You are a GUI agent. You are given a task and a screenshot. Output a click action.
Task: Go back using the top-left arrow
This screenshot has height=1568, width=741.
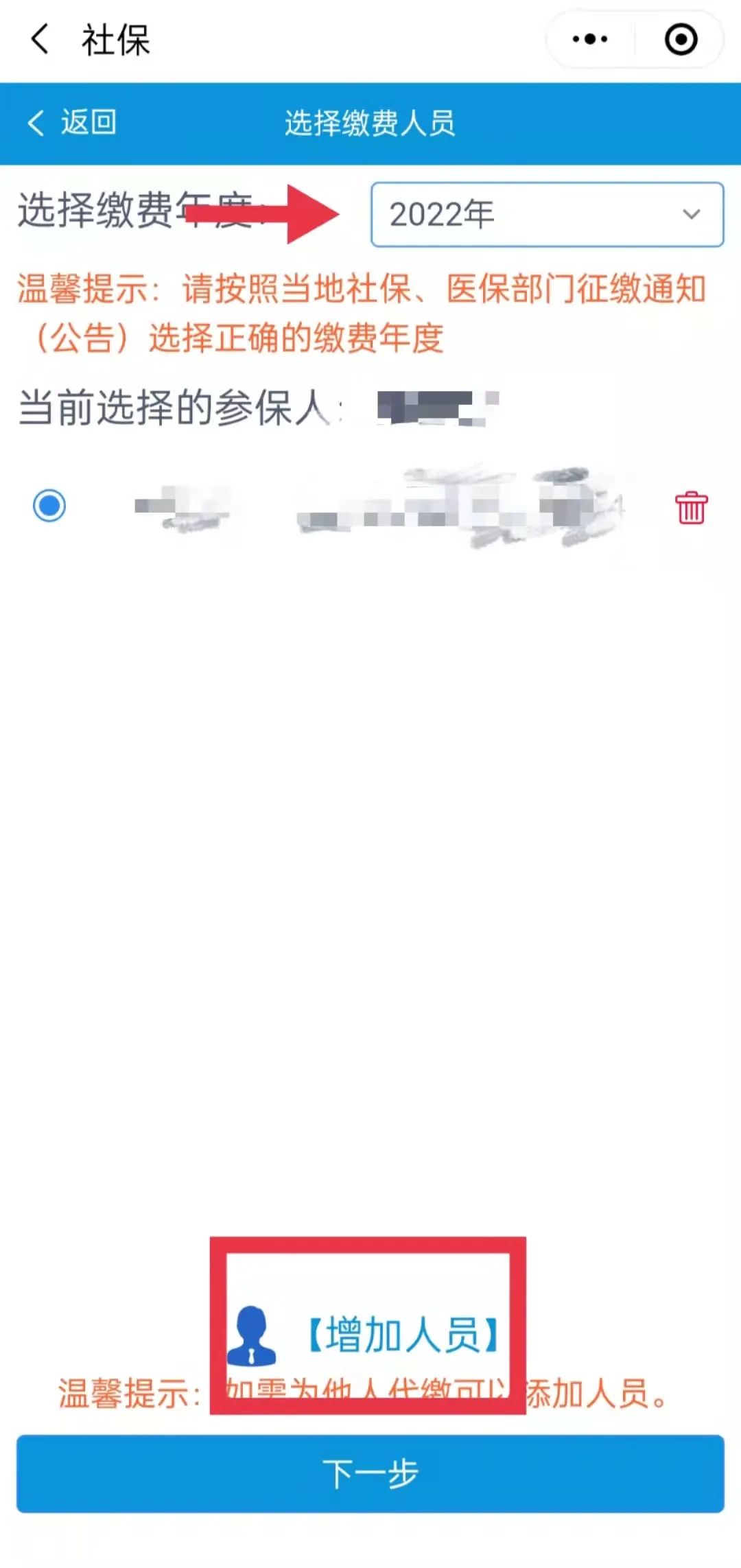point(40,39)
